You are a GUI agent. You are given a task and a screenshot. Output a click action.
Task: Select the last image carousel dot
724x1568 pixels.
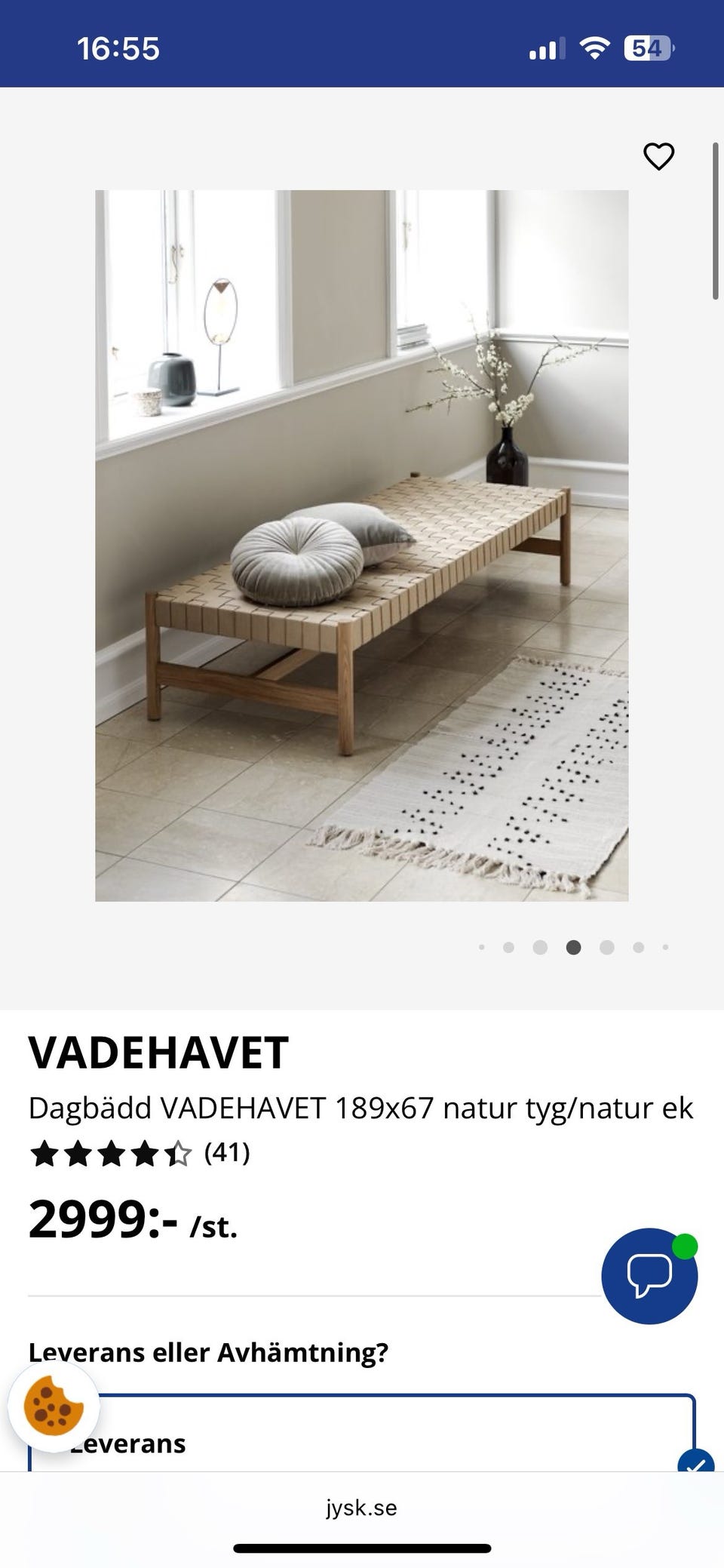pos(664,947)
